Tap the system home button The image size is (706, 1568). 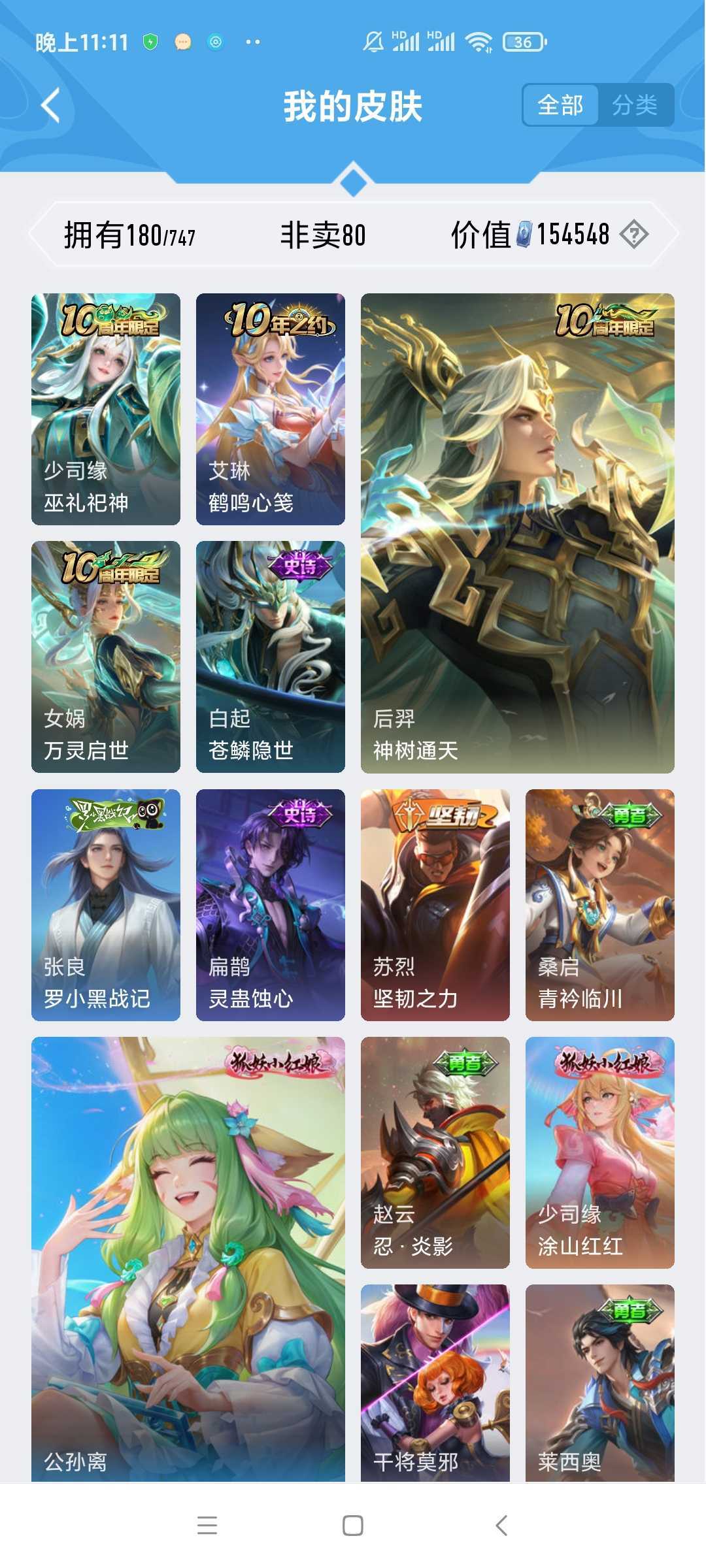coord(353,1526)
